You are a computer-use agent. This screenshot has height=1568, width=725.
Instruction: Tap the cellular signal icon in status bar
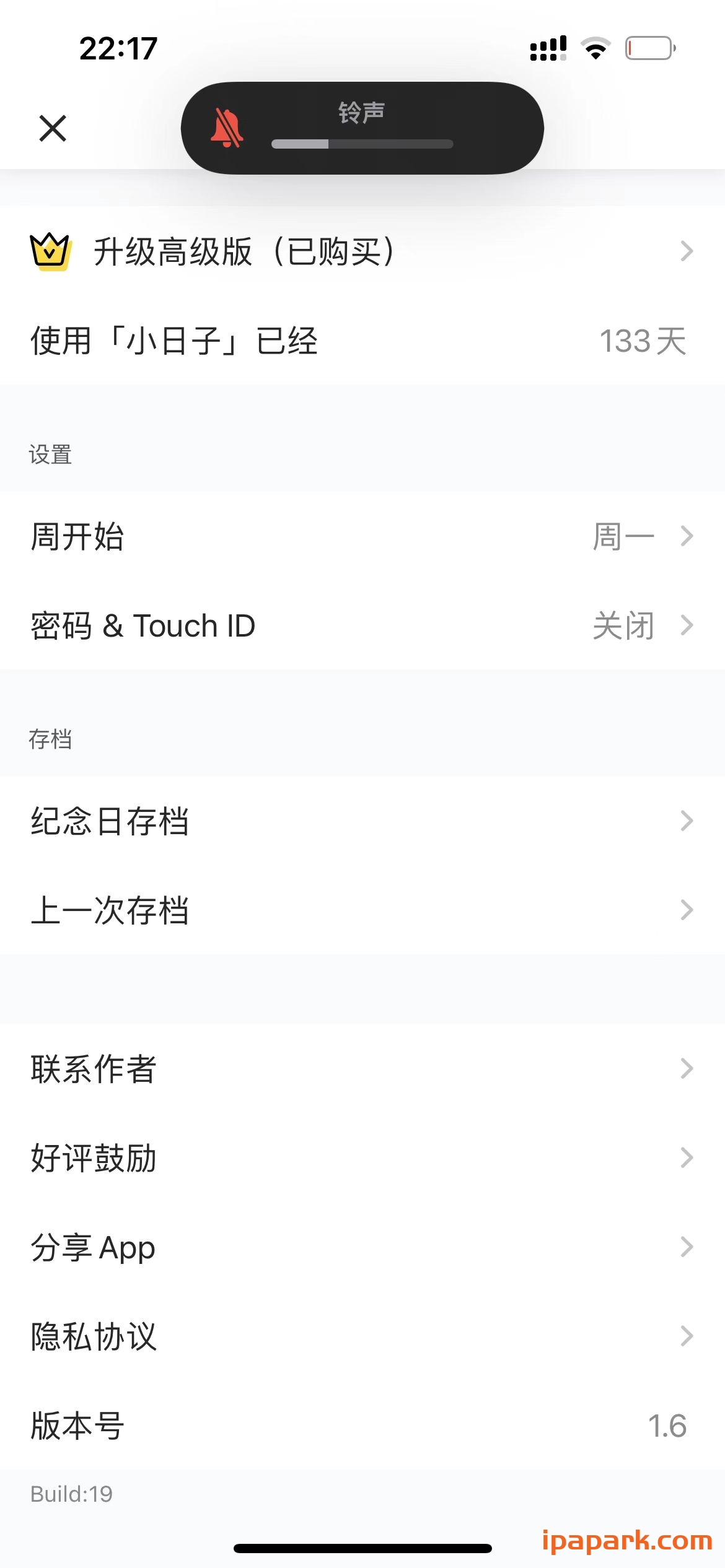pyautogui.click(x=548, y=48)
